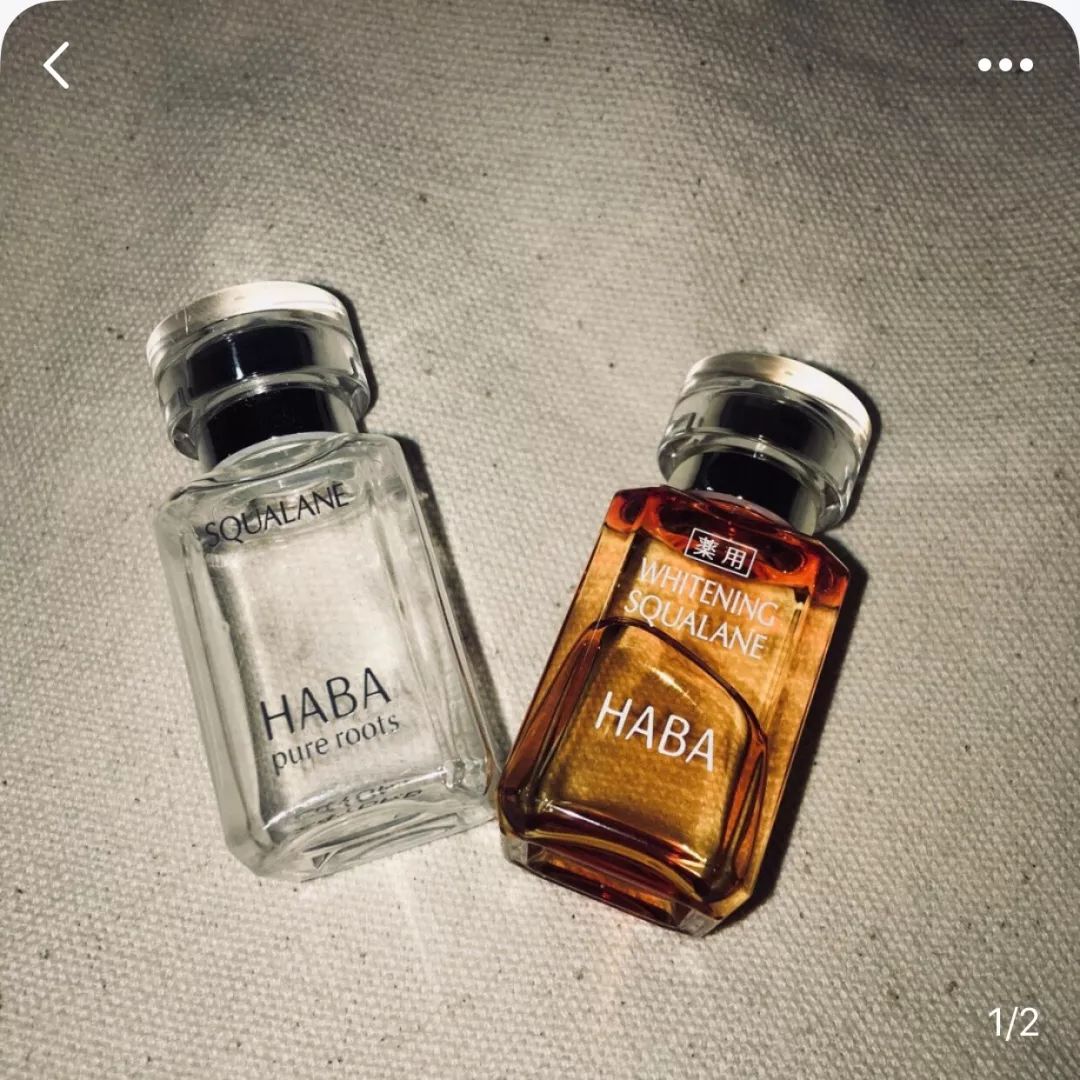The image size is (1080, 1080).
Task: Go back using the back arrow
Action: [57, 66]
